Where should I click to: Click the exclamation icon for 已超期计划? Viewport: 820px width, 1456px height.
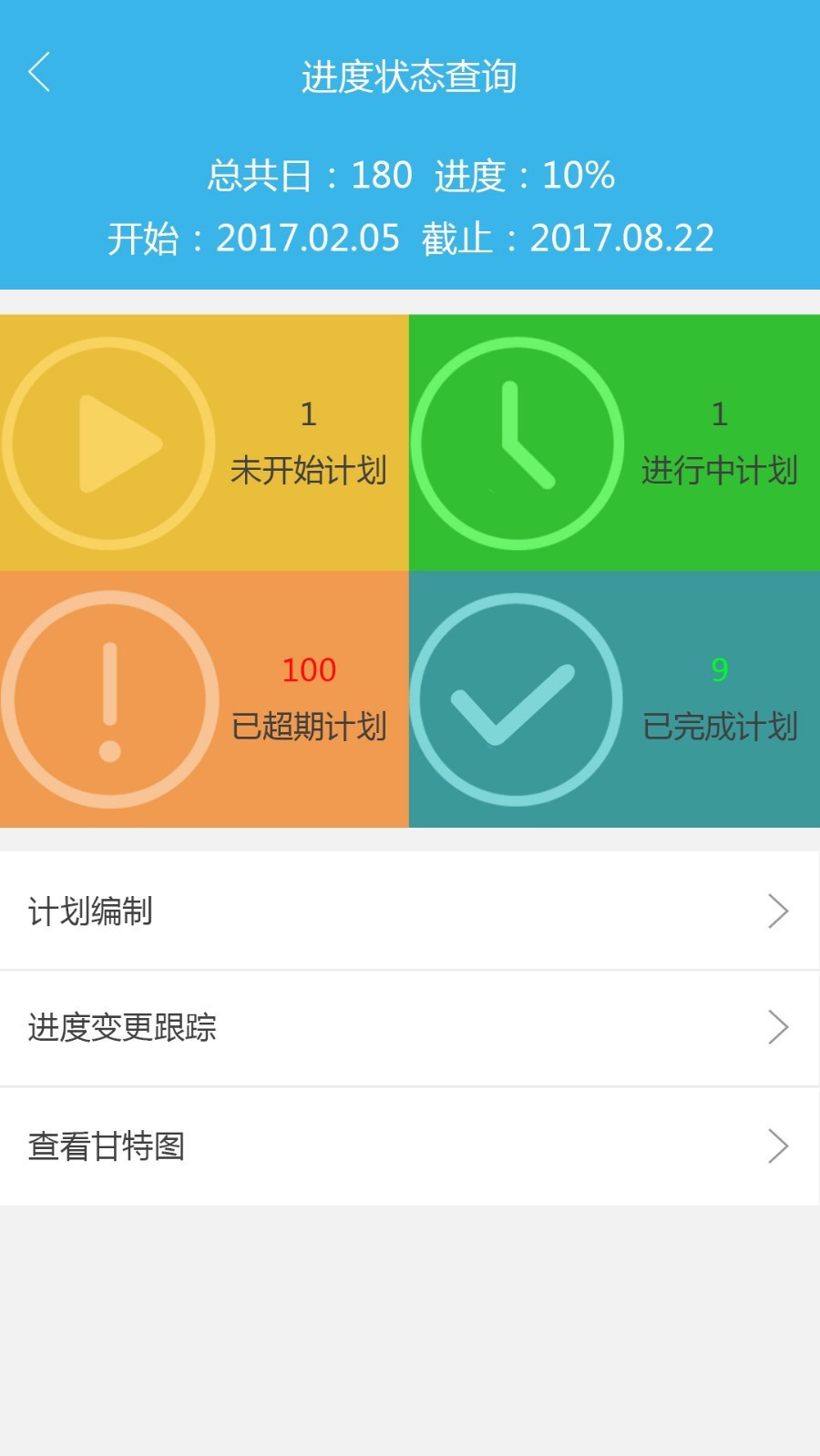pos(109,697)
